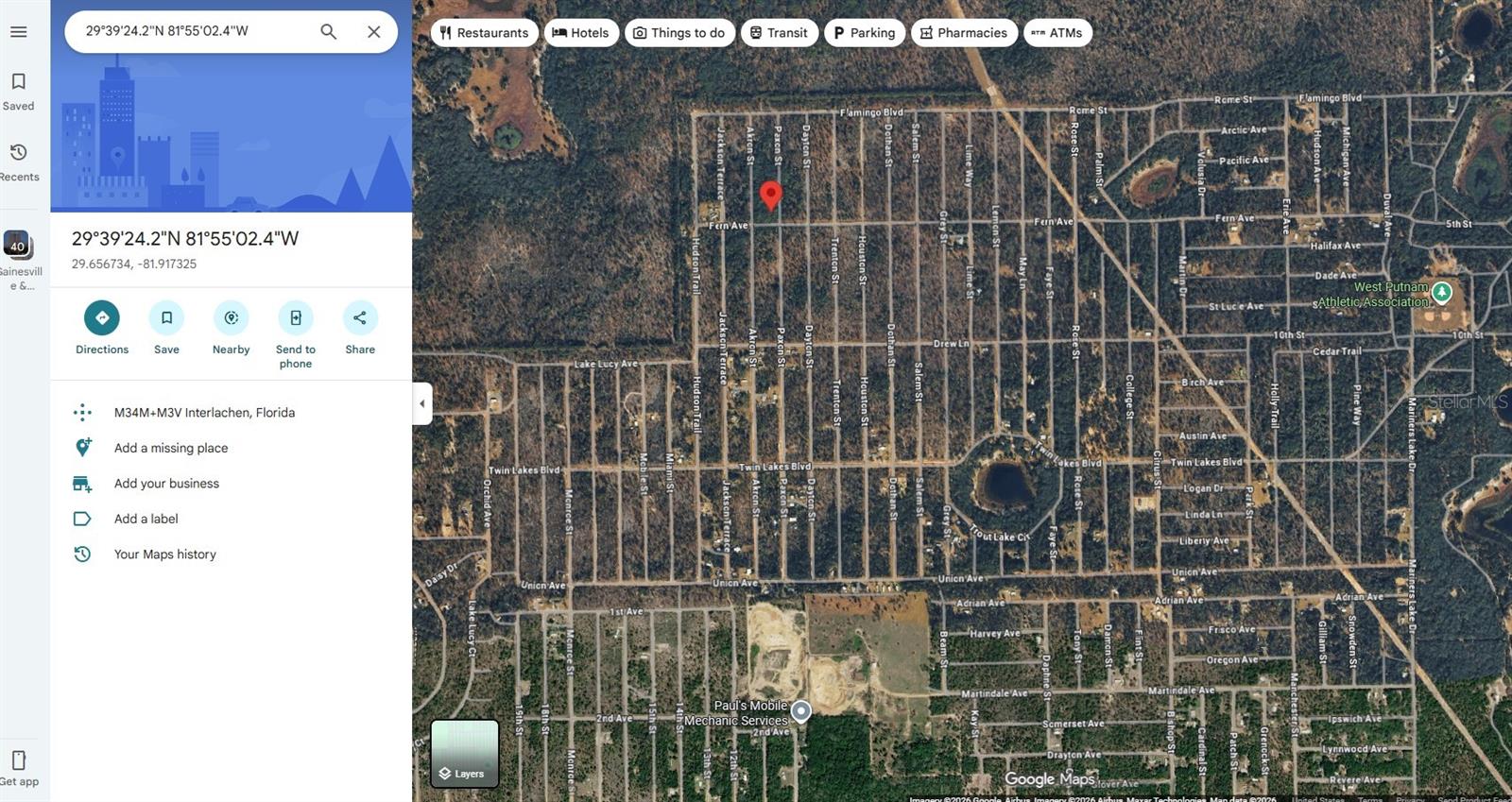Screen dimensions: 1512x802
Task: Search nearby this location
Action: pyautogui.click(x=231, y=318)
